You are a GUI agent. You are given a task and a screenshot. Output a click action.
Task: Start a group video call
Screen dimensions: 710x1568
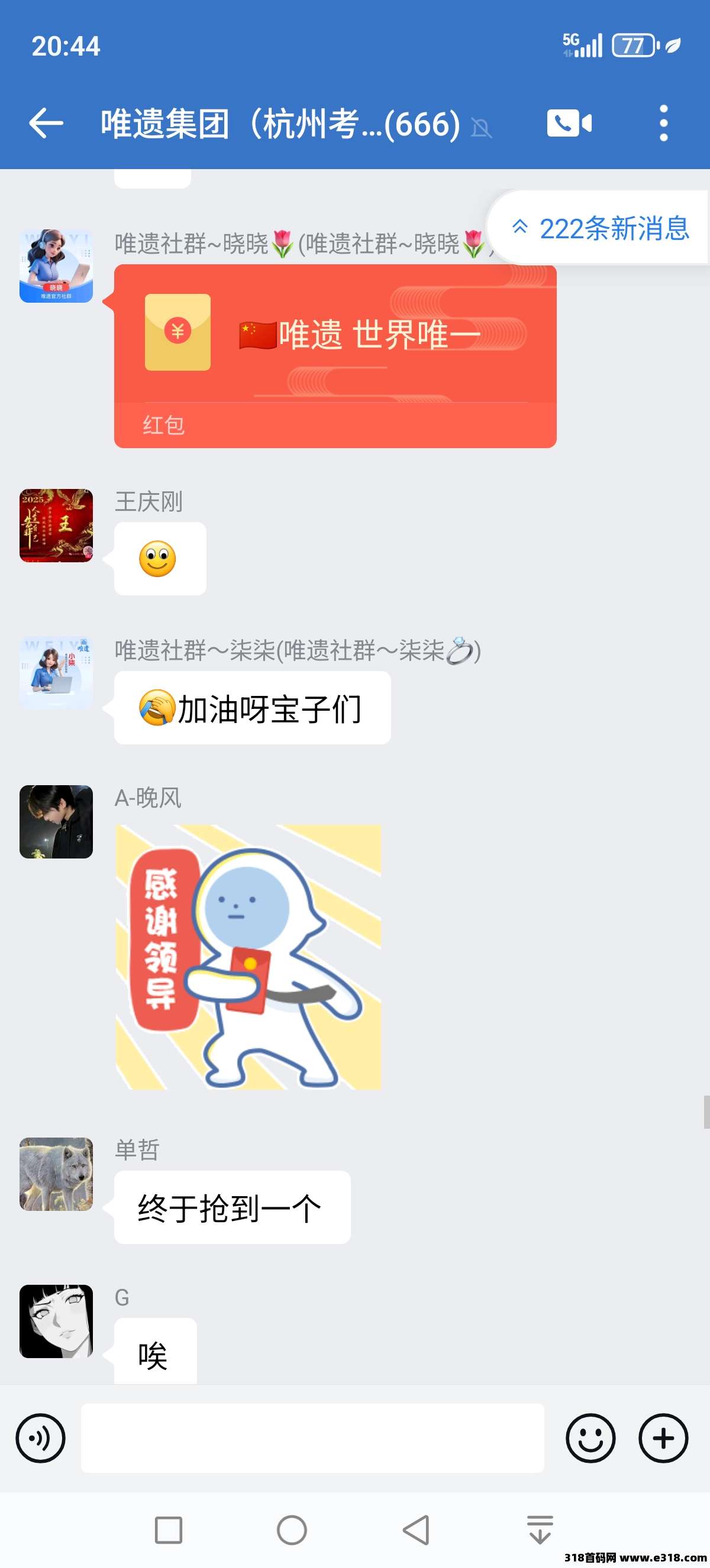tap(569, 123)
